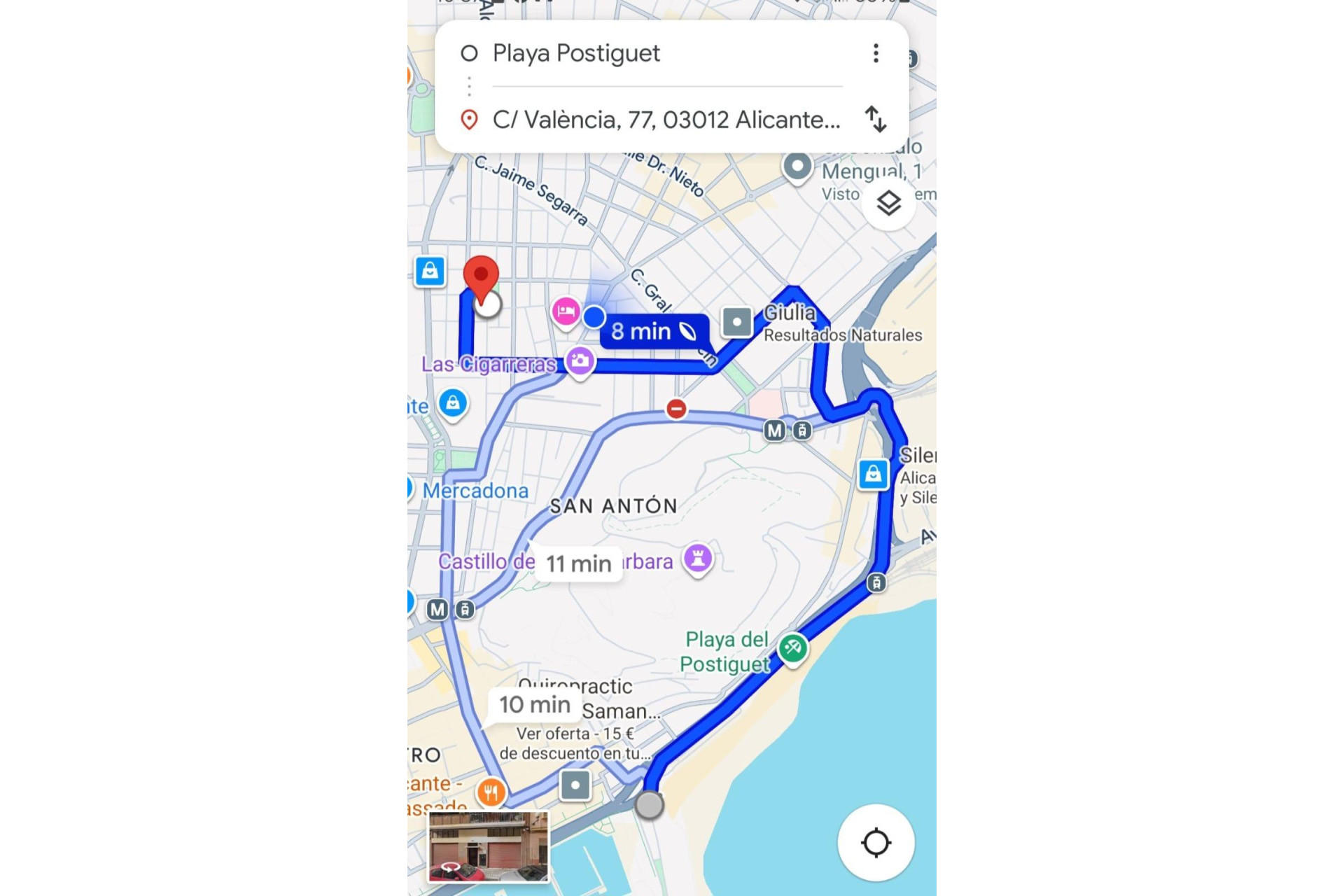The image size is (1344, 896).
Task: Open the orange restaurant marker
Action: [x=491, y=792]
